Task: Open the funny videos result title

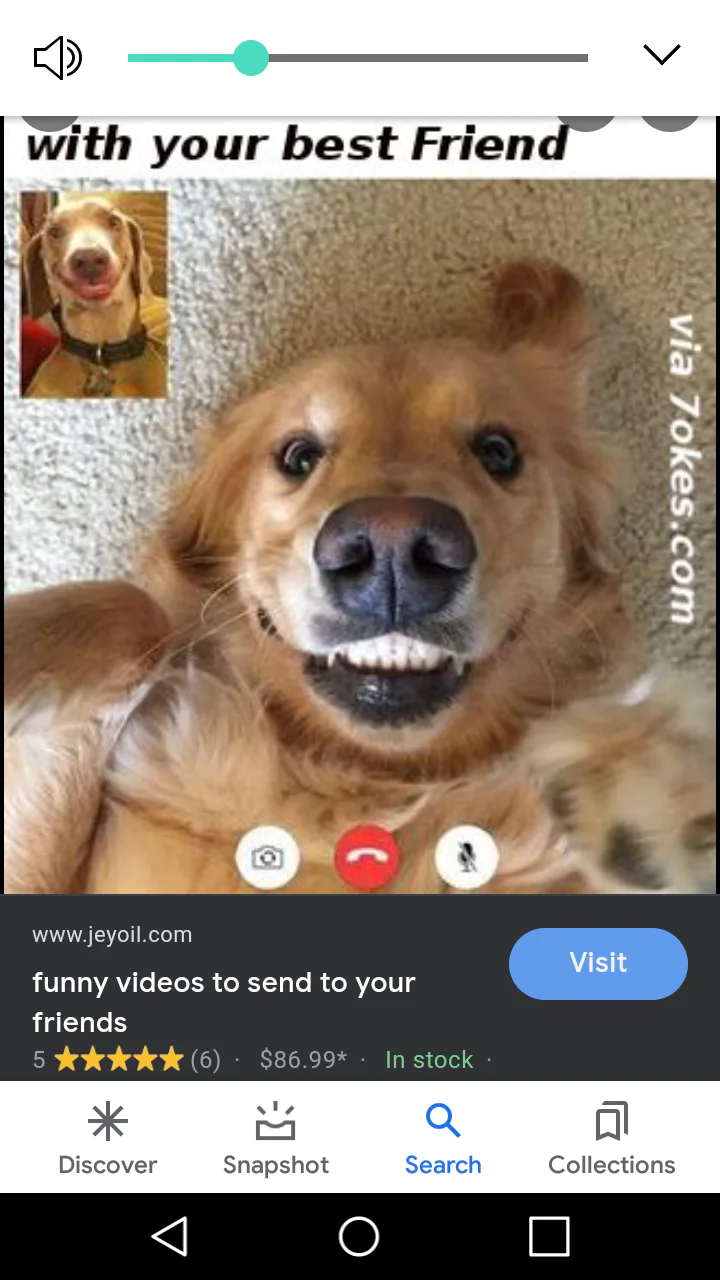Action: click(223, 1001)
